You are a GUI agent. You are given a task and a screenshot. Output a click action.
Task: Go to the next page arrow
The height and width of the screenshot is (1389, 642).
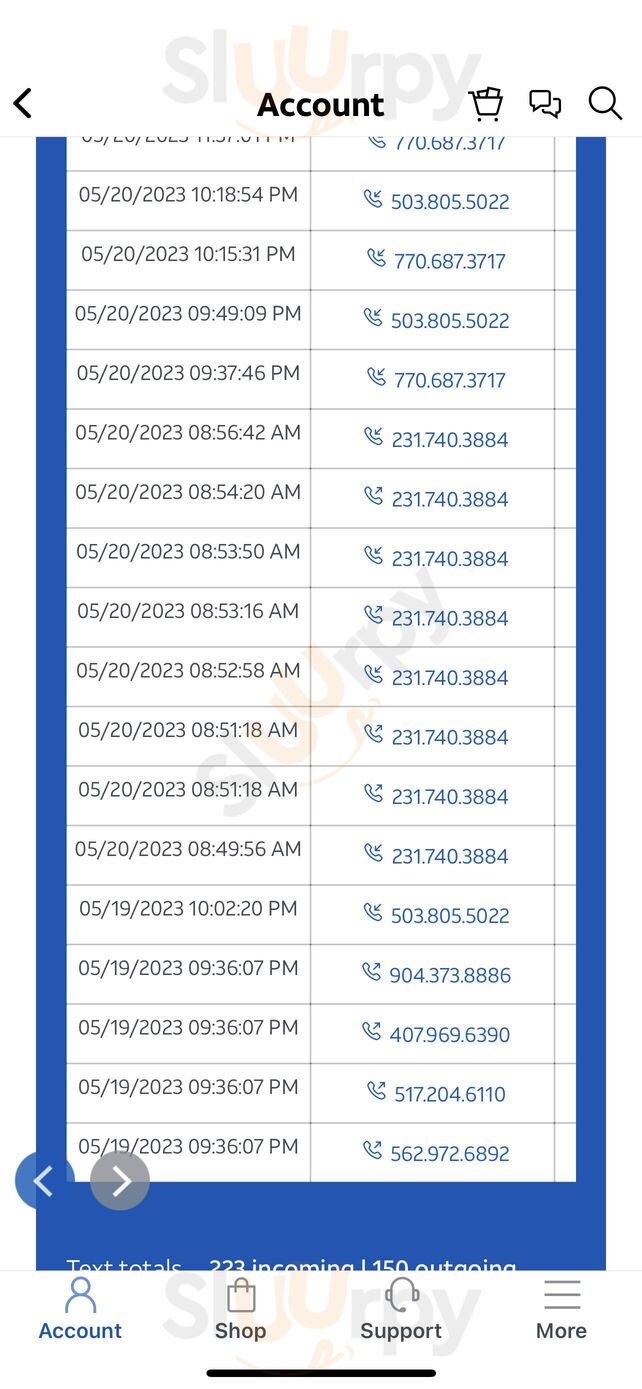120,1181
